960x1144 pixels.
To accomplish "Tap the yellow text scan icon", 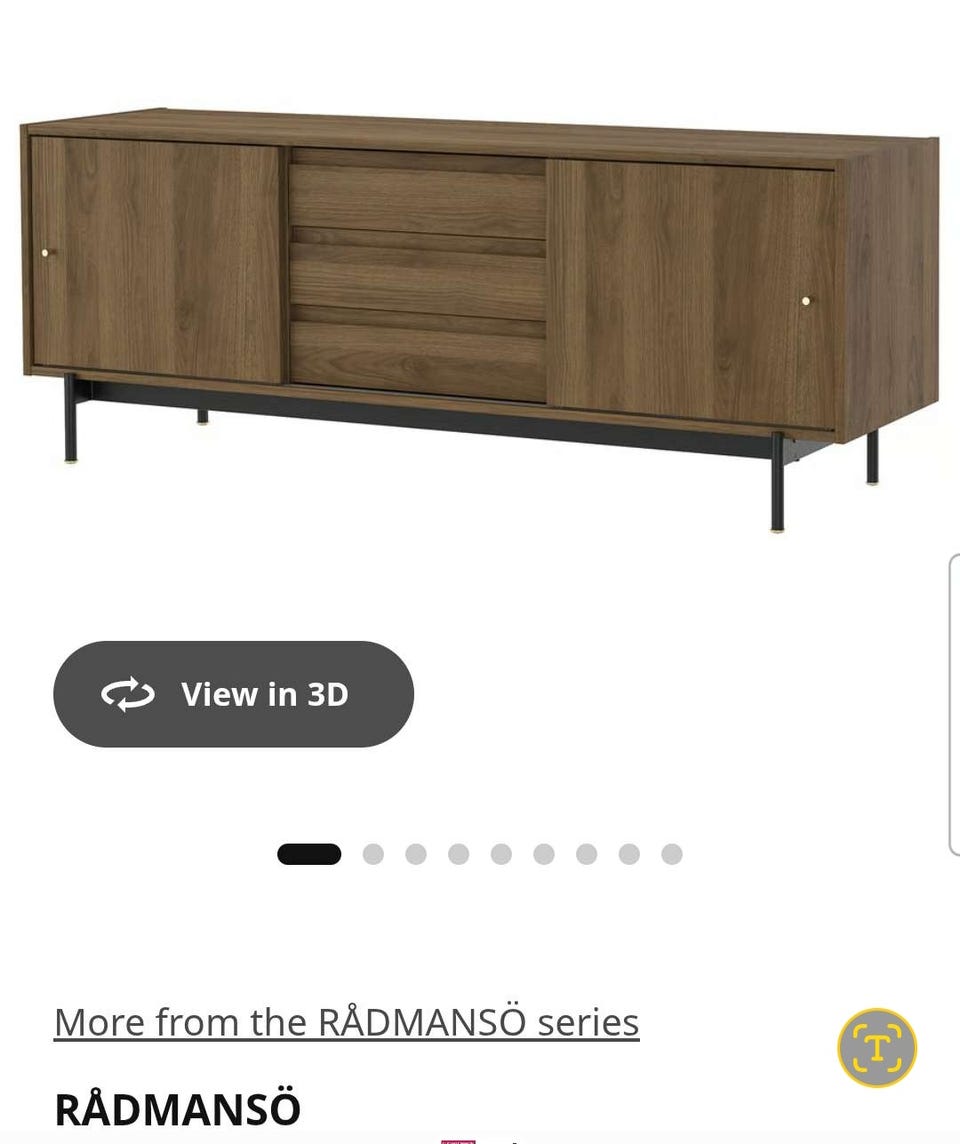I will pos(876,1048).
